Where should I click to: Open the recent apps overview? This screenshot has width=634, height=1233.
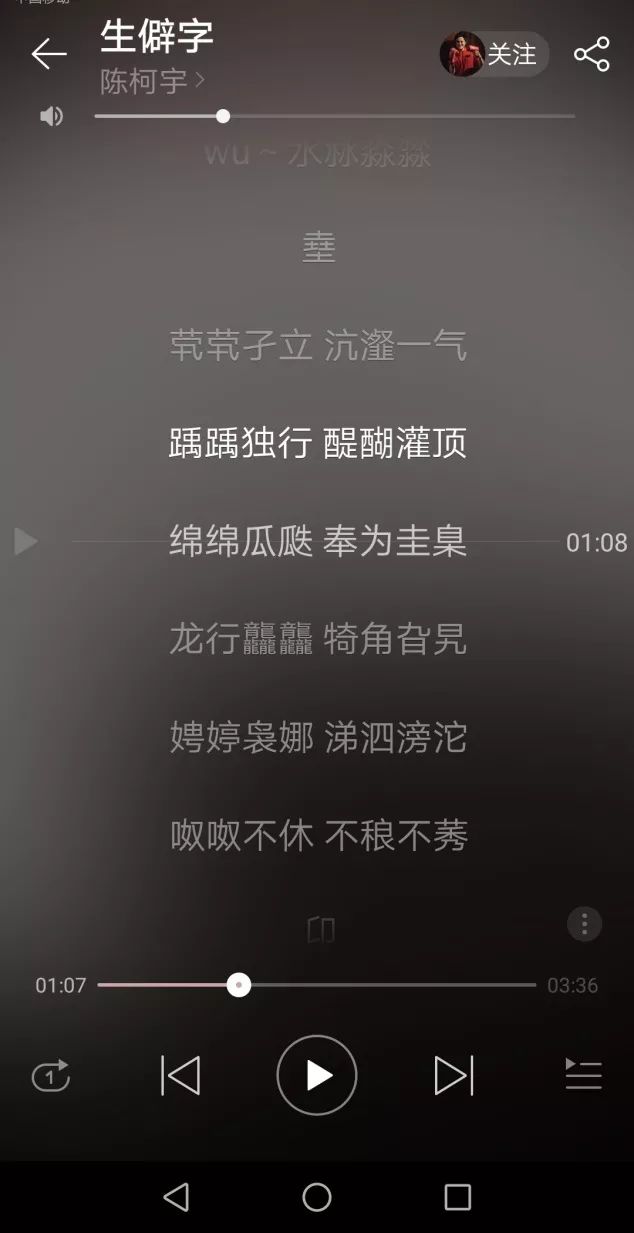(457, 1197)
